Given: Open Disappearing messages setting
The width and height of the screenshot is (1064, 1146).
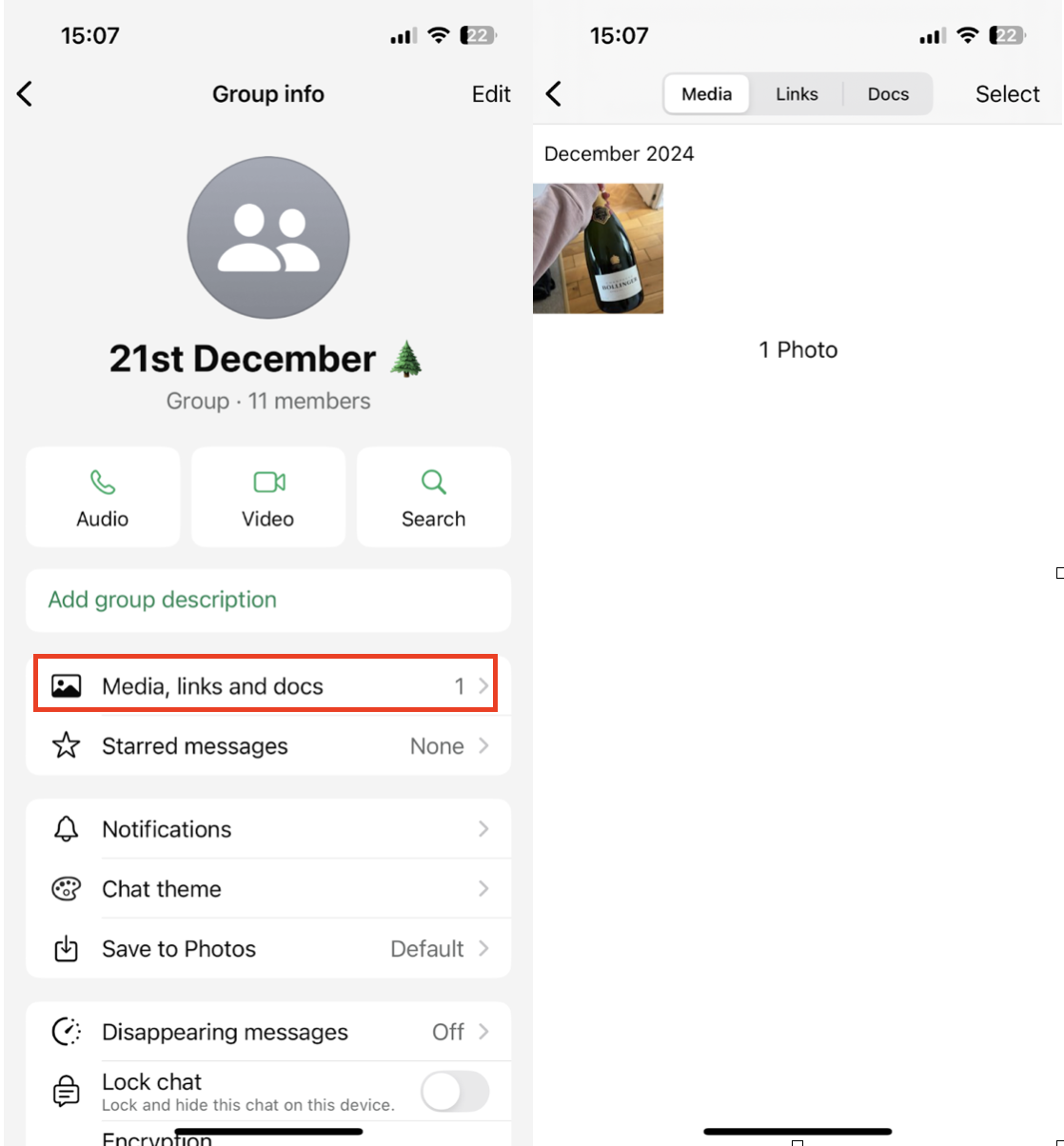Looking at the screenshot, I should tap(266, 1032).
